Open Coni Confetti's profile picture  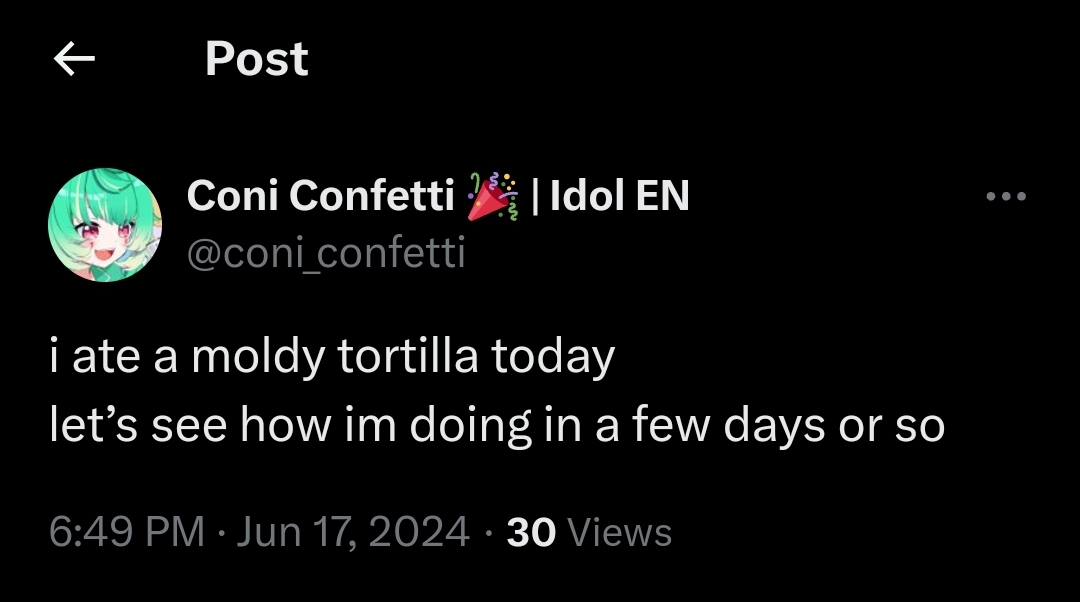tap(105, 225)
